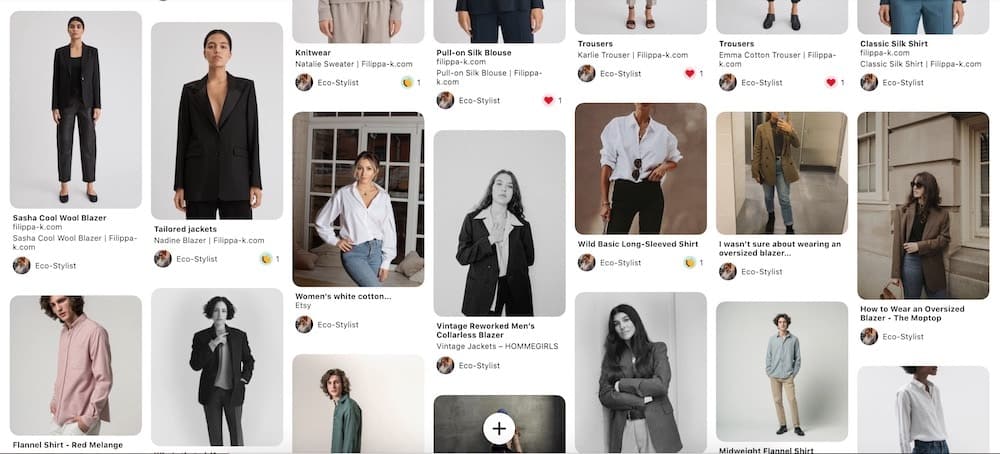Tap the heart reaction on Emma Cotton Trouser
1000x454 pixels.
point(830,82)
